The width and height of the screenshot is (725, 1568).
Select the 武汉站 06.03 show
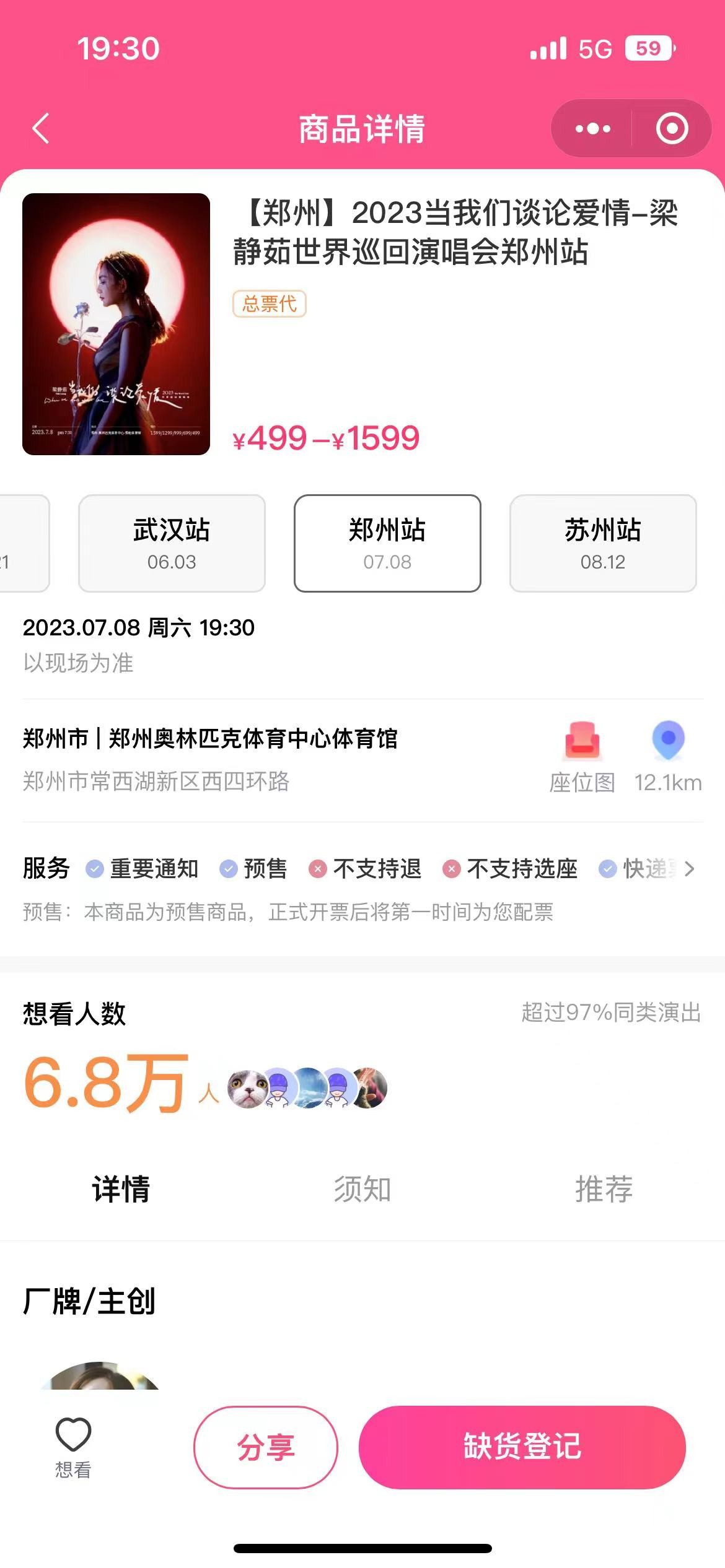coord(172,543)
